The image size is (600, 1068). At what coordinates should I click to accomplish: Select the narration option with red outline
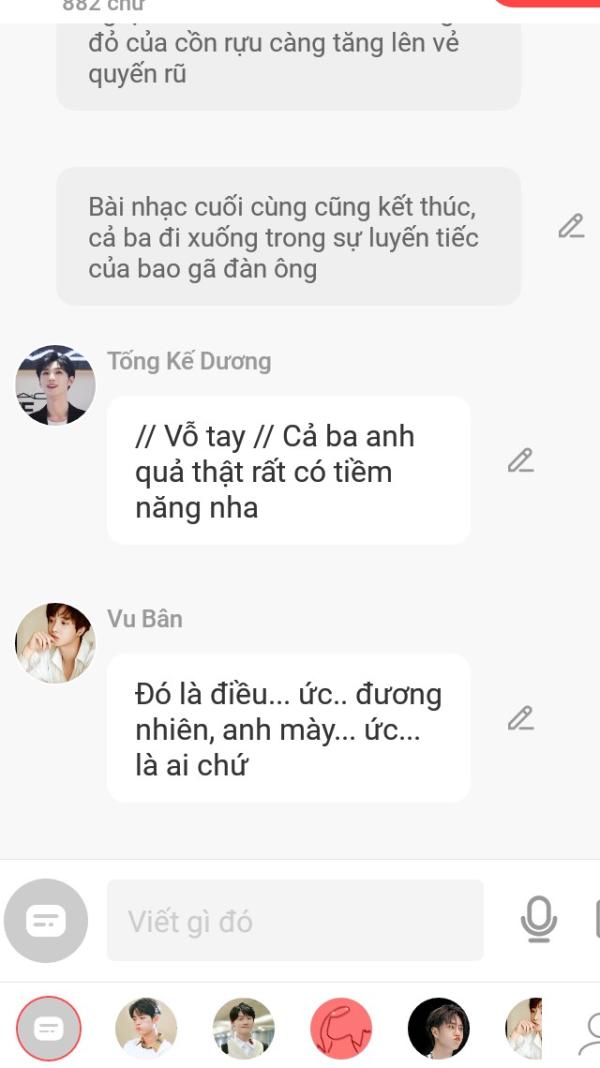click(49, 1028)
